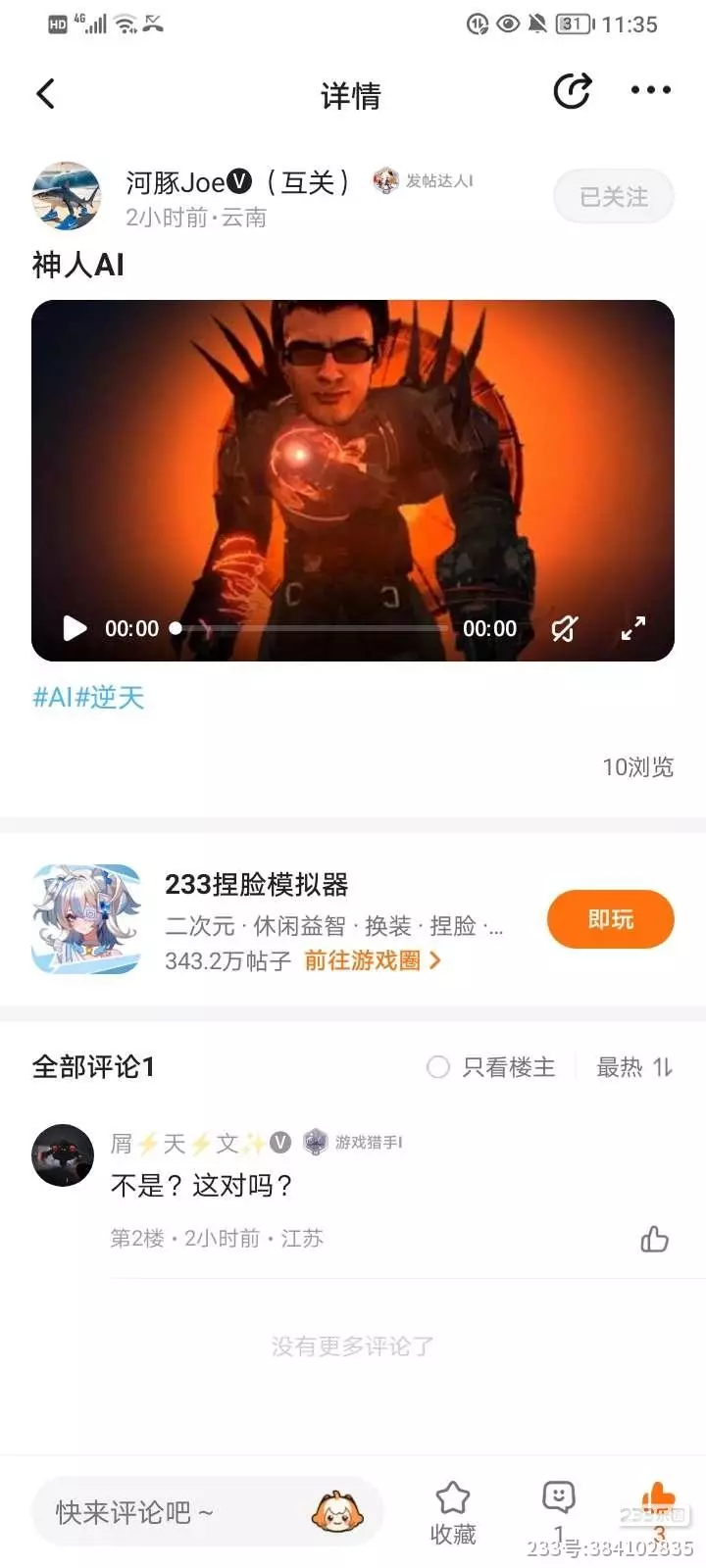Go back using the top-left arrow
Viewport: 706px width, 1568px height.
click(45, 94)
